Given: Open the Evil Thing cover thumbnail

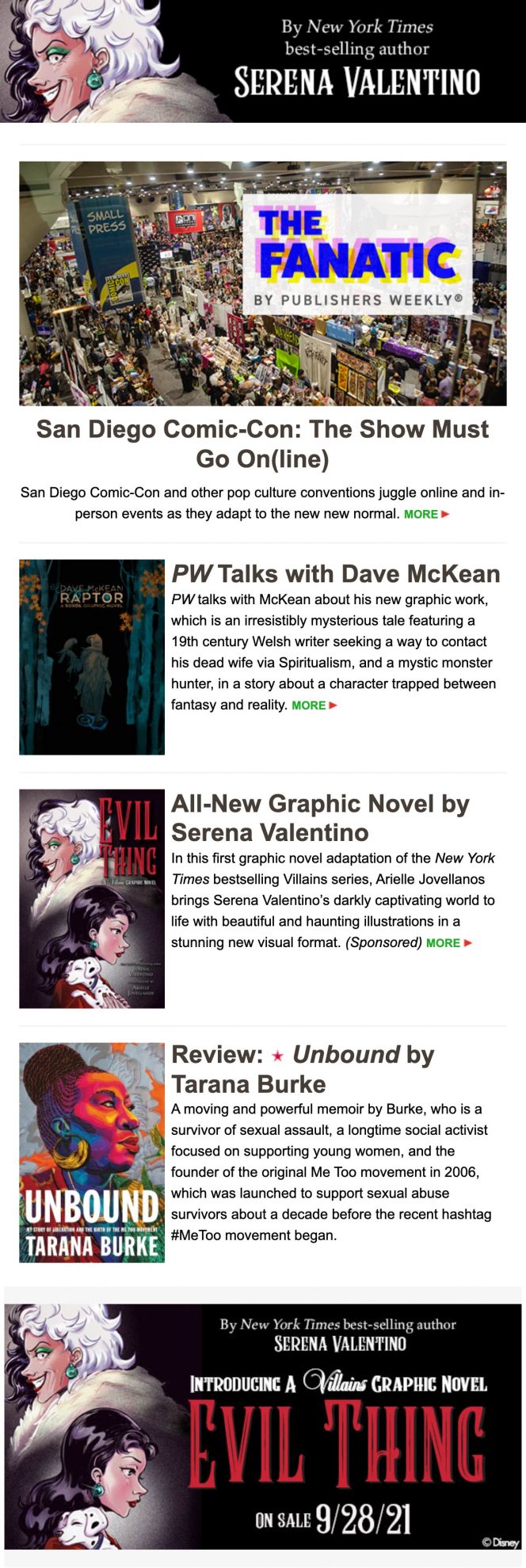Looking at the screenshot, I should (x=92, y=898).
